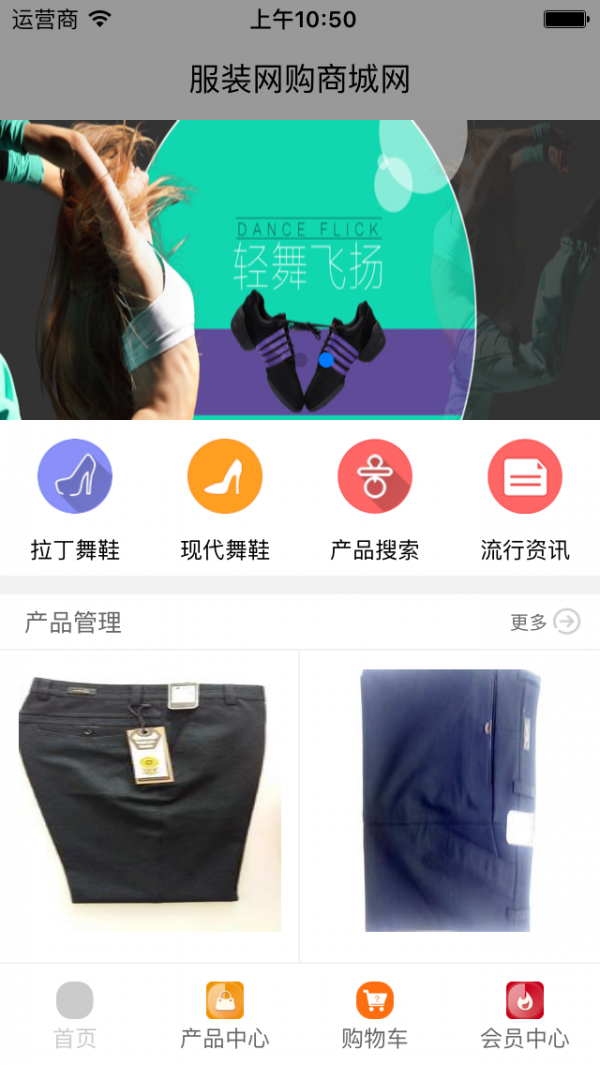
Task: Open the 轻舞飞扬 dance shoe banner
Action: [x=300, y=270]
